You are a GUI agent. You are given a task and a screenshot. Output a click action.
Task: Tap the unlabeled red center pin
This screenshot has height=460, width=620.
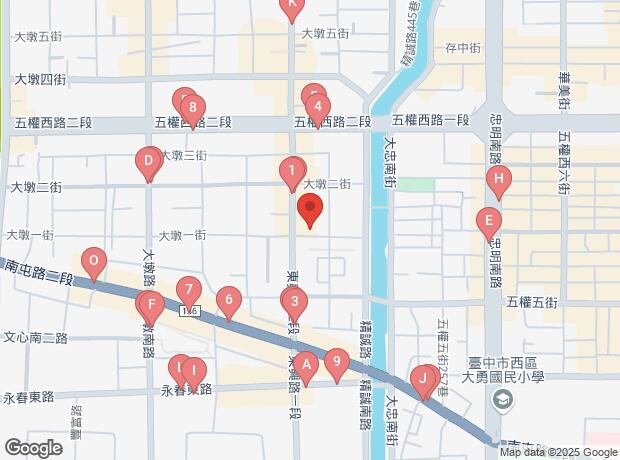(310, 211)
